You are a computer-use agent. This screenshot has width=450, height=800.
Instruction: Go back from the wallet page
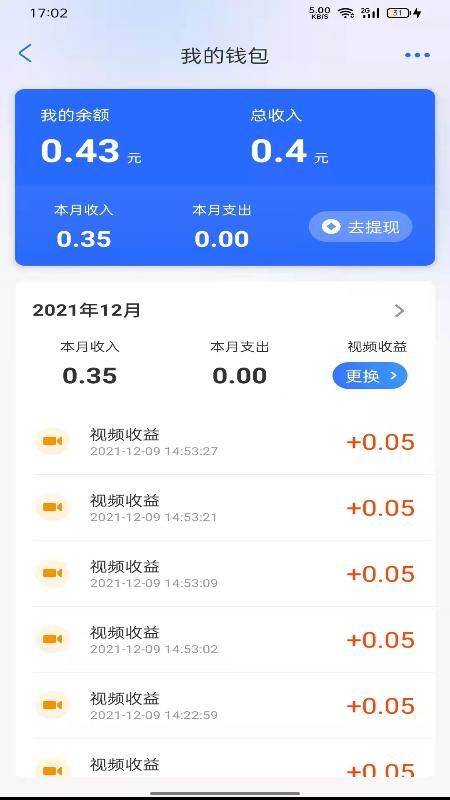tap(25, 54)
